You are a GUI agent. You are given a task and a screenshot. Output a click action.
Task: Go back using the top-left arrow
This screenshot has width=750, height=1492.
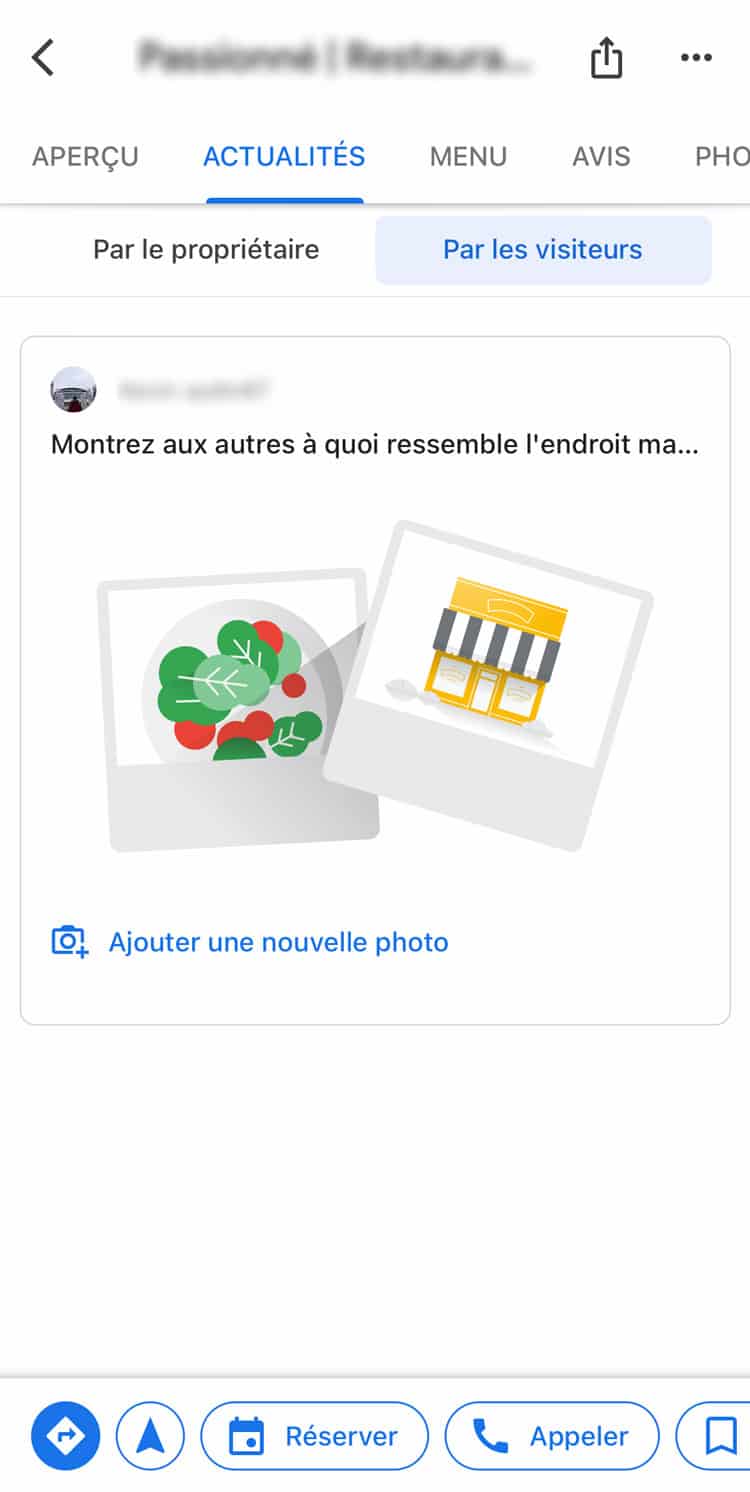[x=43, y=58]
